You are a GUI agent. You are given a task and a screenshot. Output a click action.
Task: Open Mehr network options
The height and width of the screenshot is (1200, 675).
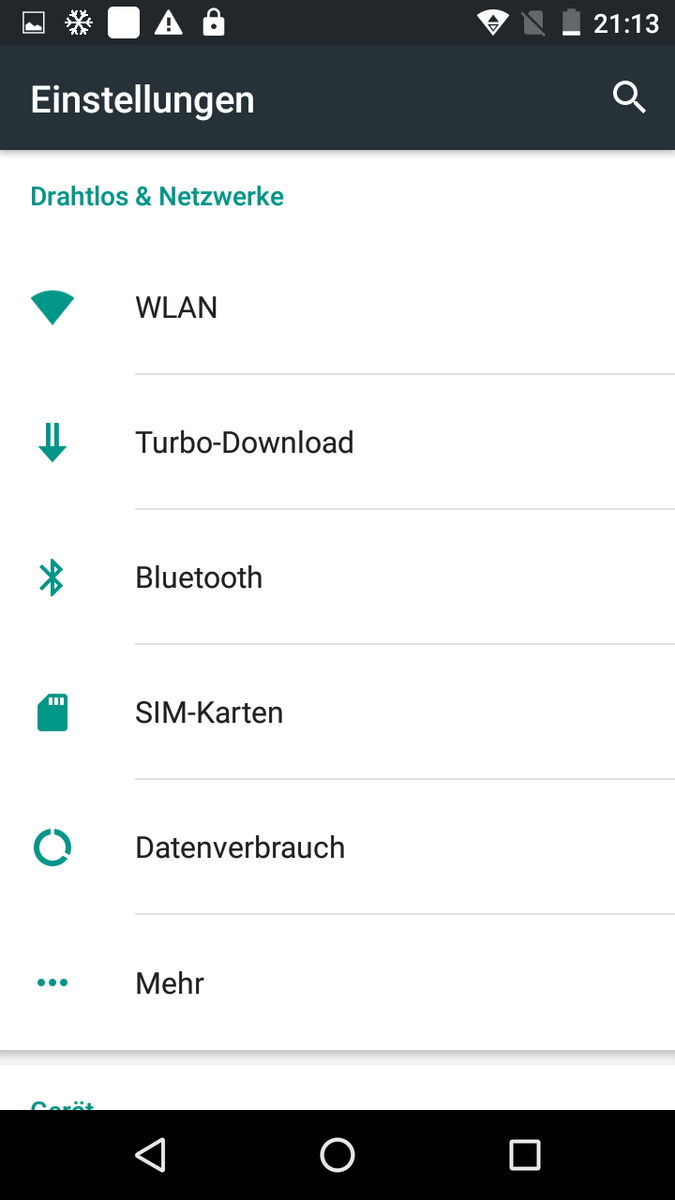(337, 983)
